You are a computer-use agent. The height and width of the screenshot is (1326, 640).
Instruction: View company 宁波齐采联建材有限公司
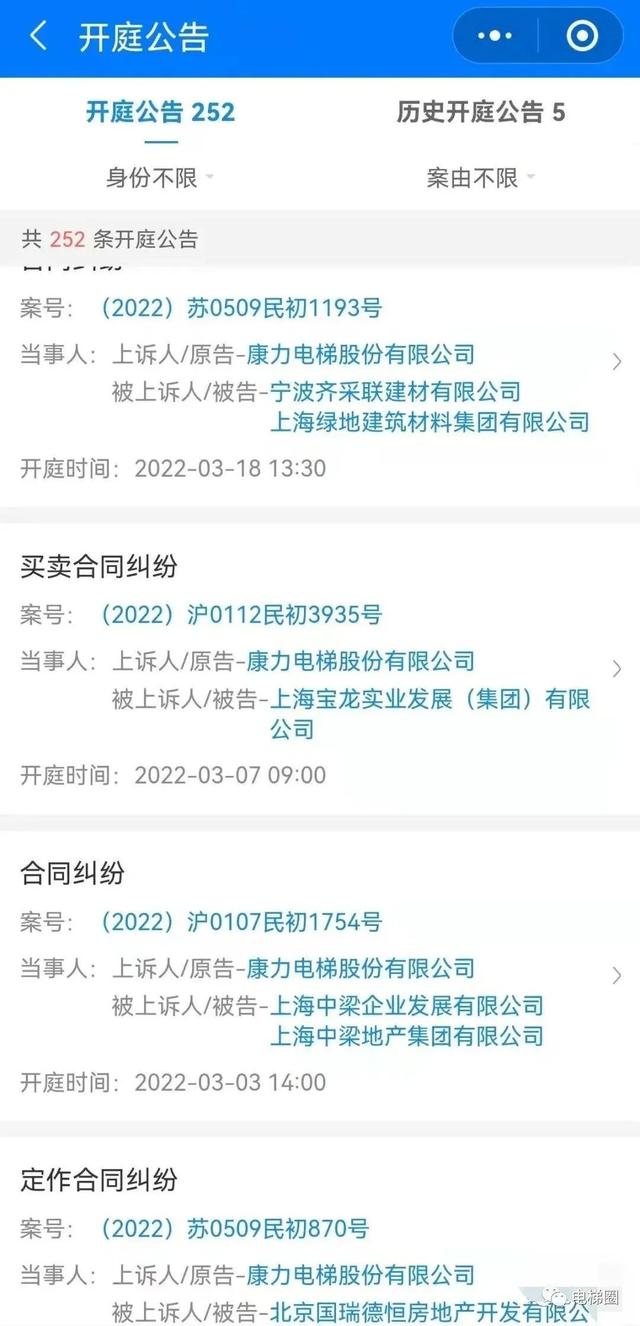click(396, 391)
